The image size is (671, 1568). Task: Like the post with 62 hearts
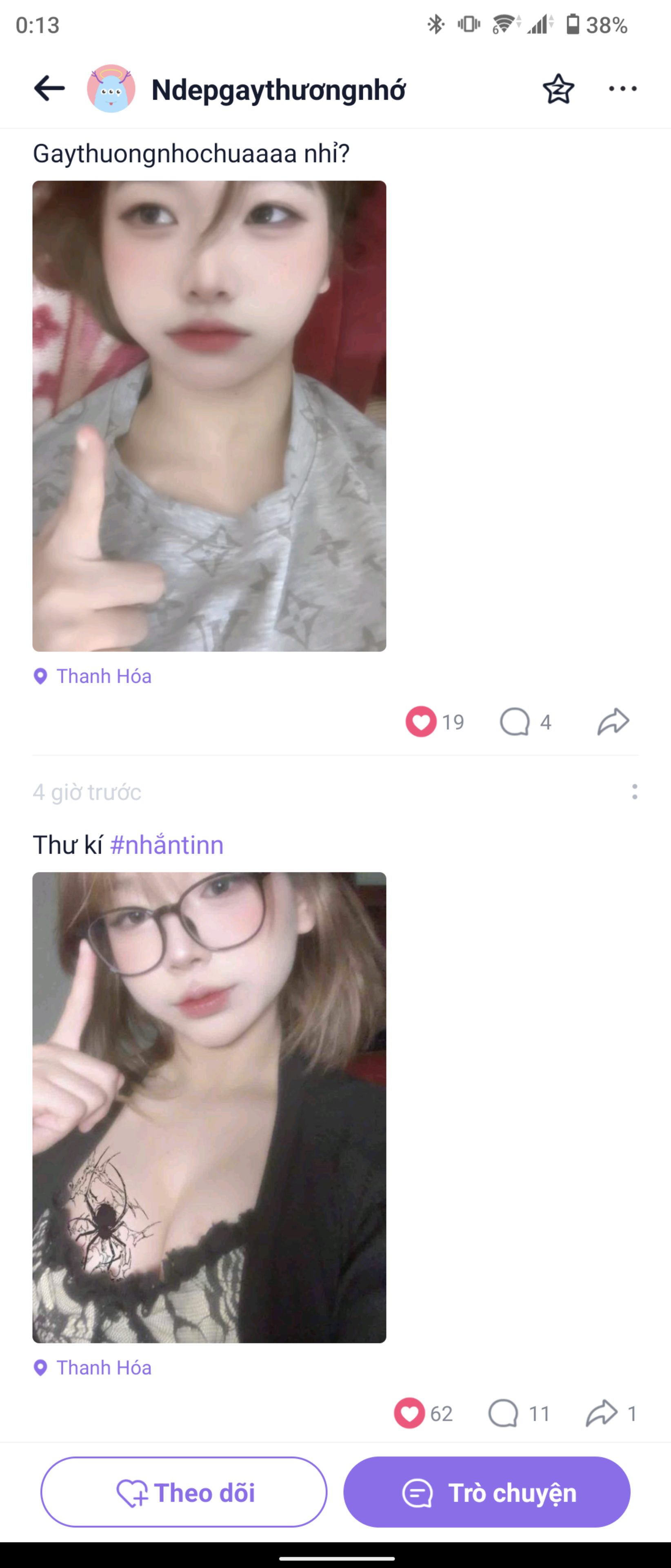pyautogui.click(x=409, y=1413)
